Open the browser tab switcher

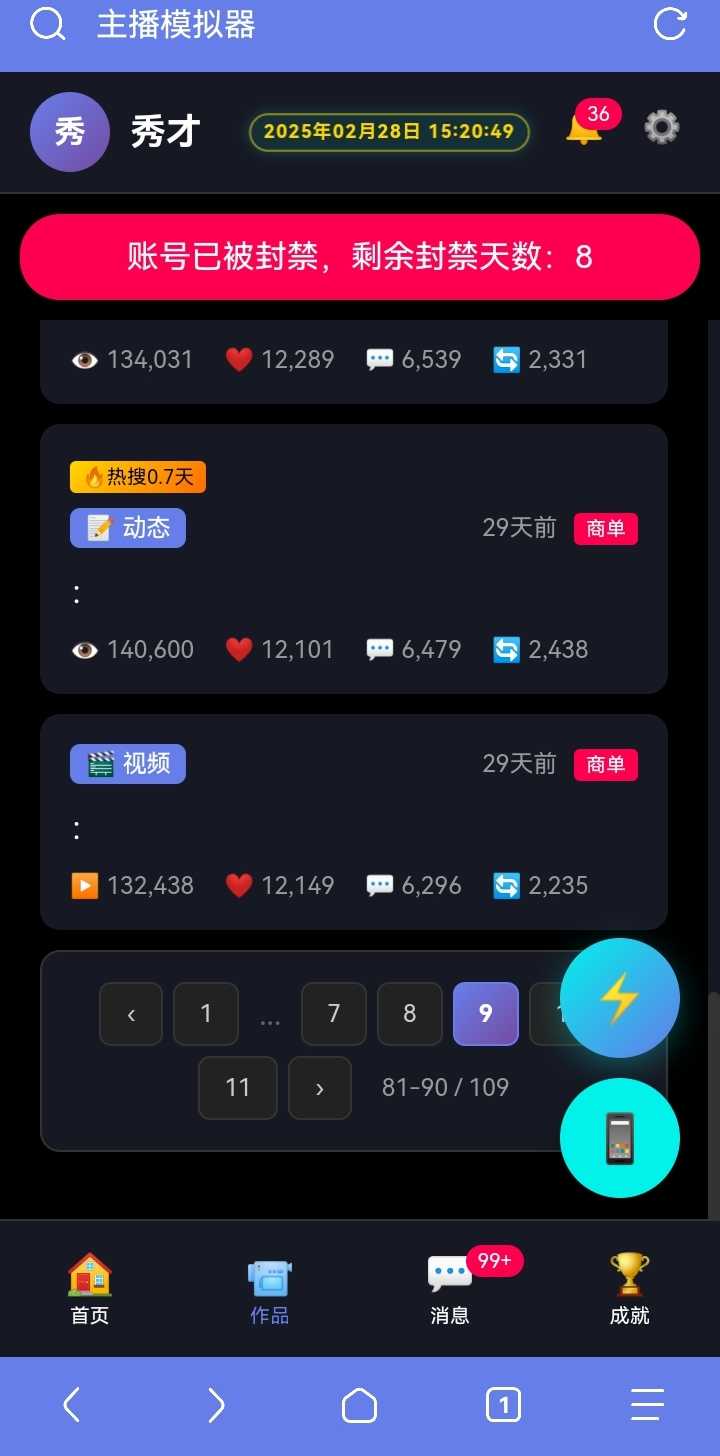tap(503, 1406)
